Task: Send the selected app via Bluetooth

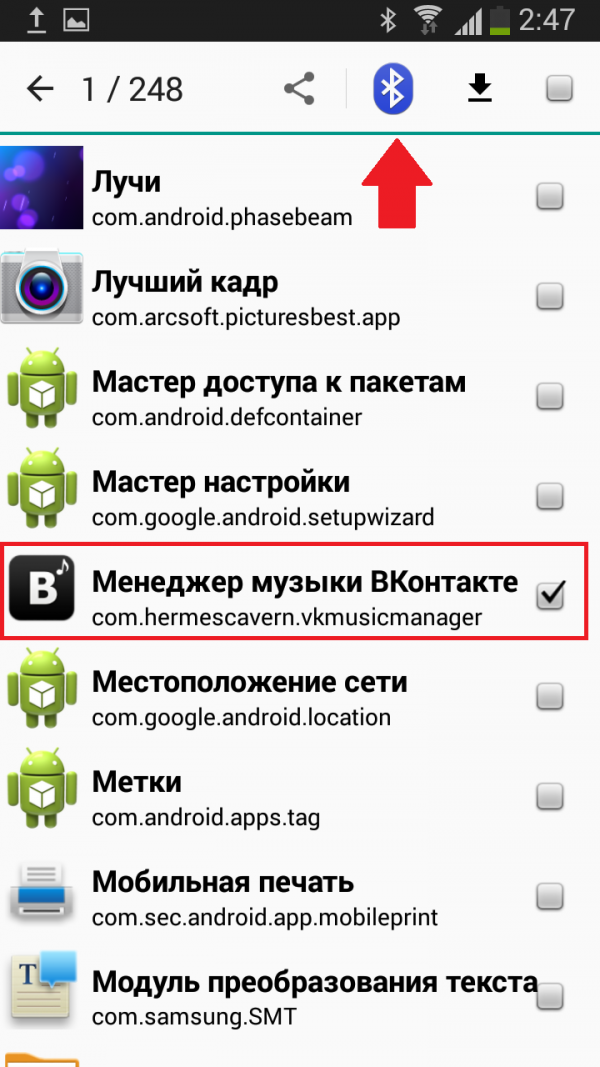Action: click(393, 88)
